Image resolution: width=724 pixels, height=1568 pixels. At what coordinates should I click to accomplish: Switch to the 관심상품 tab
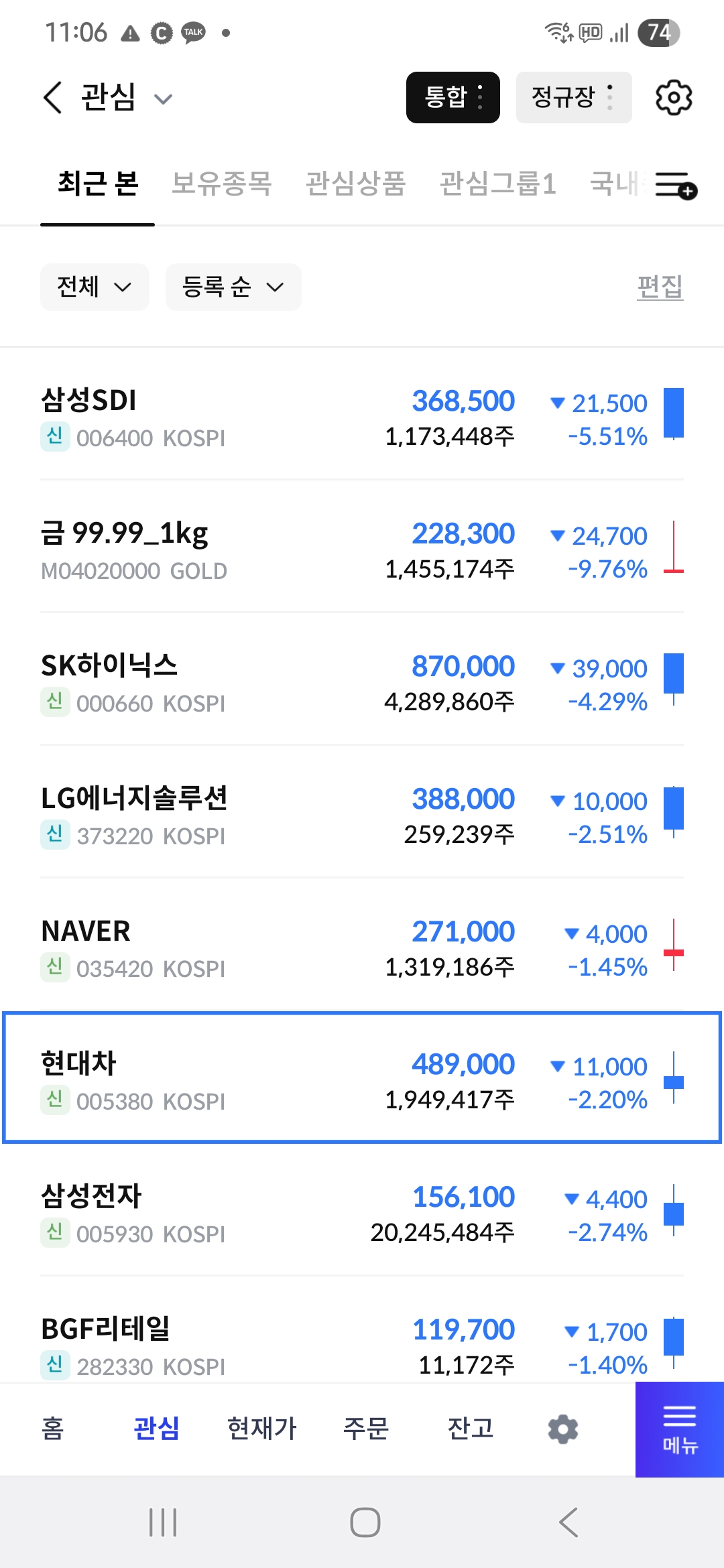[x=355, y=184]
